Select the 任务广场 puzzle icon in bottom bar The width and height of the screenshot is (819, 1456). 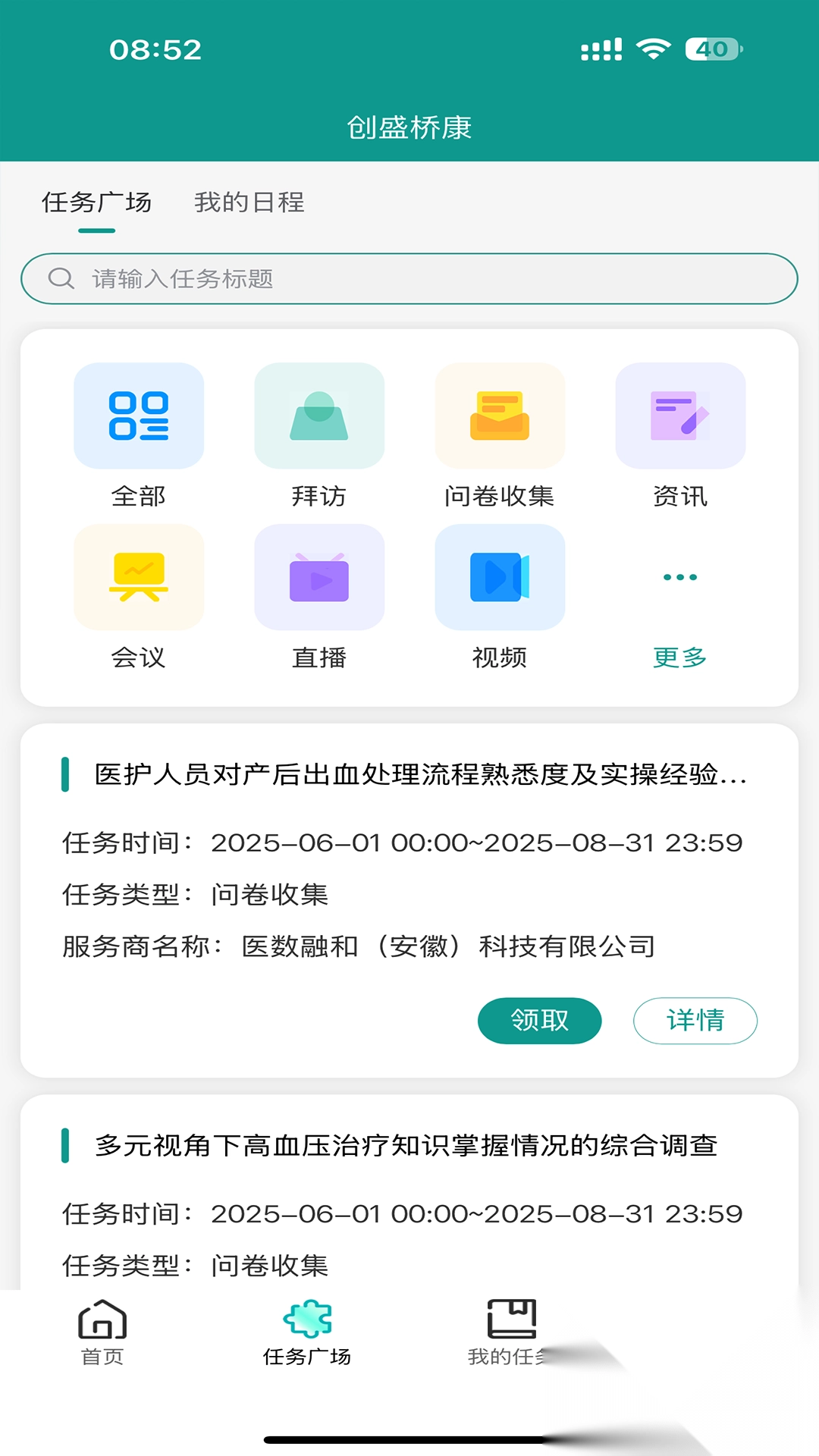click(307, 1319)
